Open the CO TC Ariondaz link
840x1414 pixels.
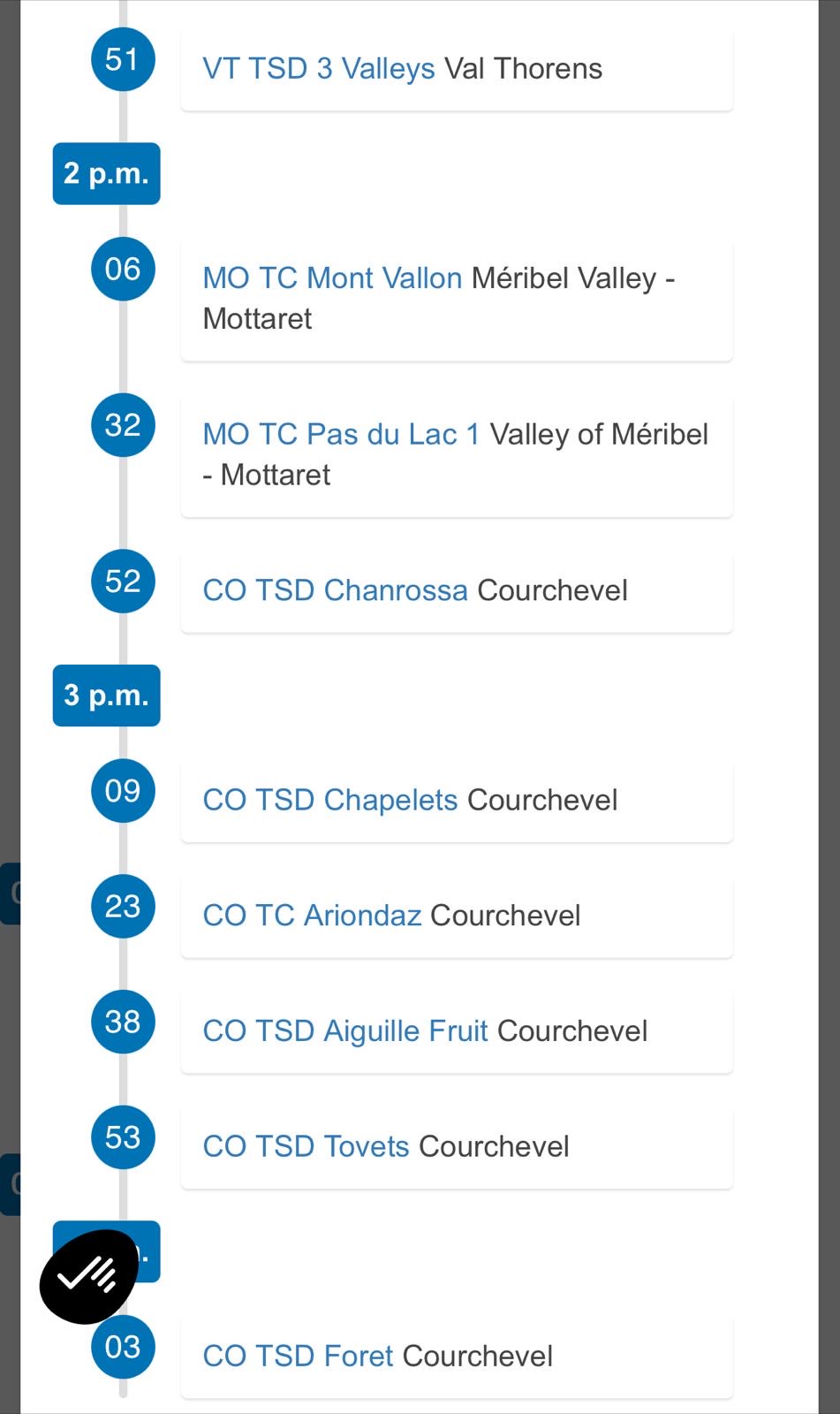[x=312, y=916]
